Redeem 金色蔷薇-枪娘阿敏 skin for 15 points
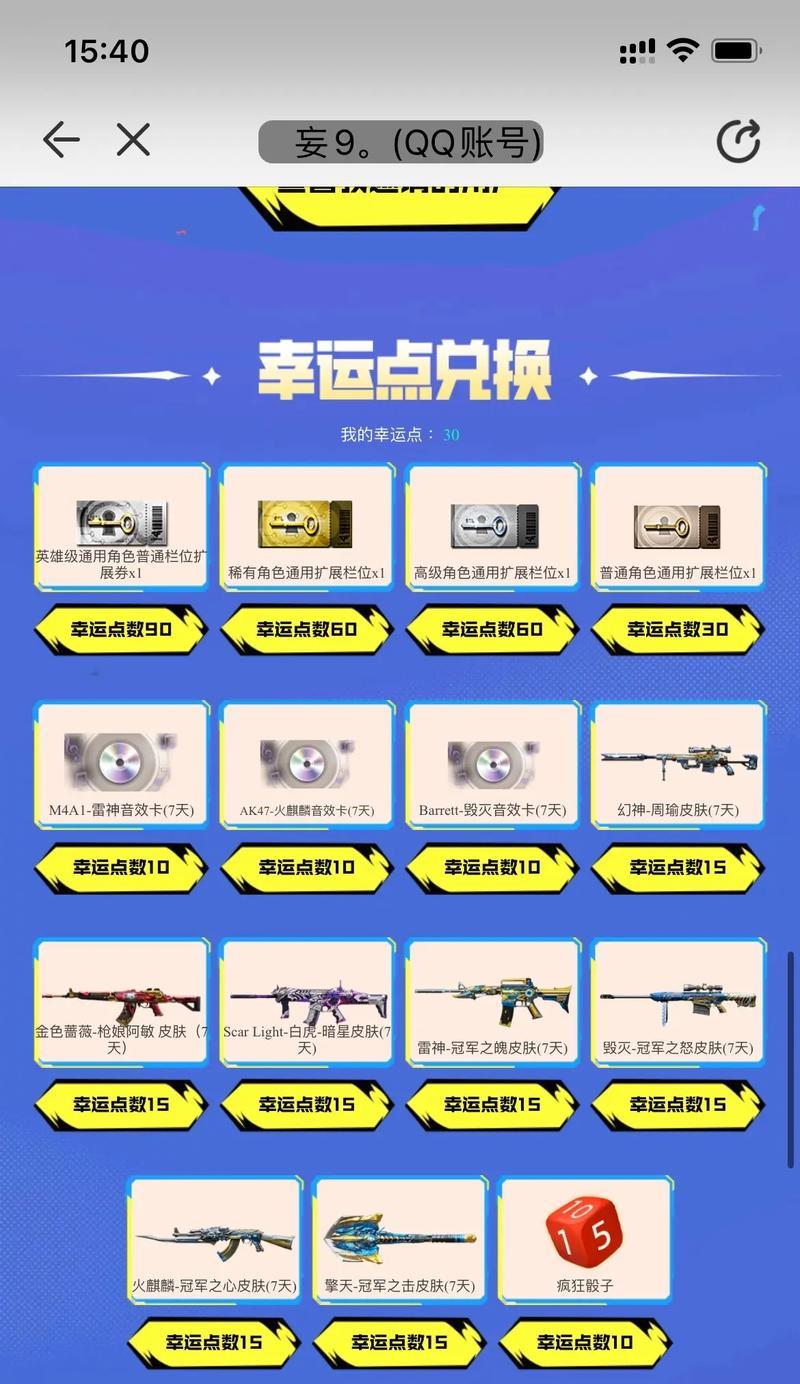The width and height of the screenshot is (800, 1384). pyautogui.click(x=121, y=1105)
